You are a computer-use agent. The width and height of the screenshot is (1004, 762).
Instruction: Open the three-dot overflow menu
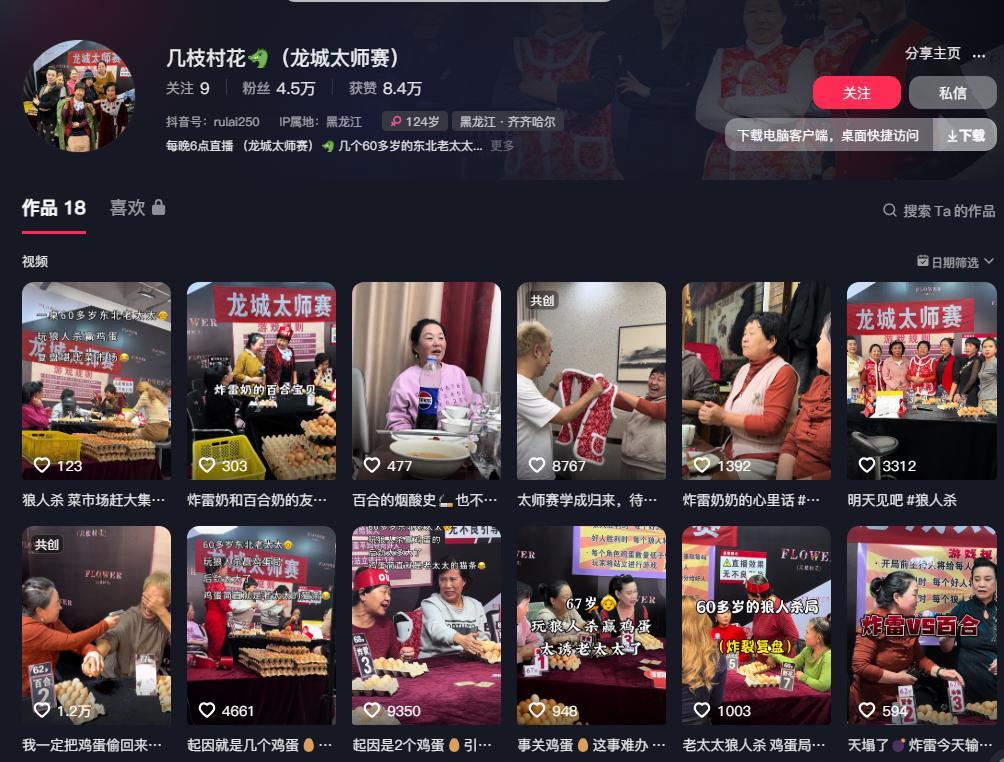[x=979, y=55]
